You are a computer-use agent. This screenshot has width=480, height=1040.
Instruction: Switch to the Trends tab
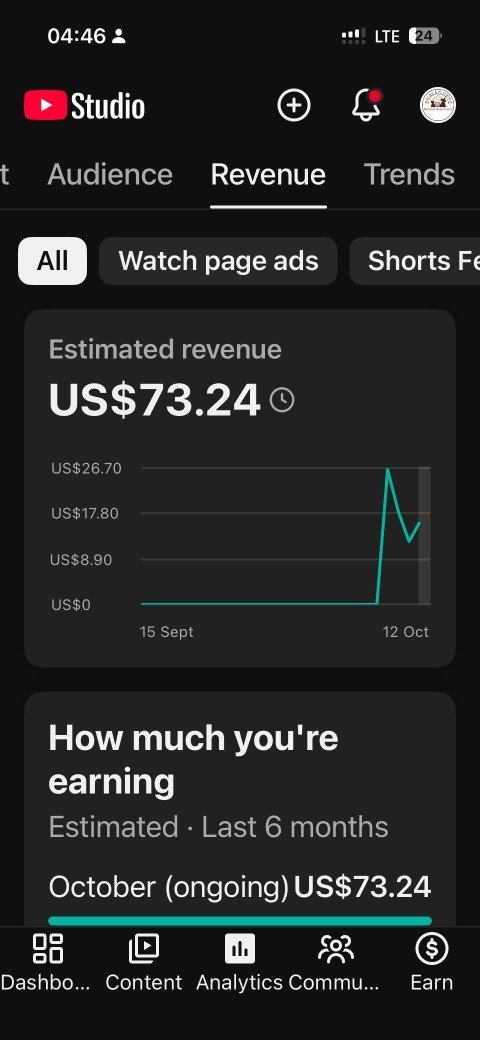(x=409, y=174)
